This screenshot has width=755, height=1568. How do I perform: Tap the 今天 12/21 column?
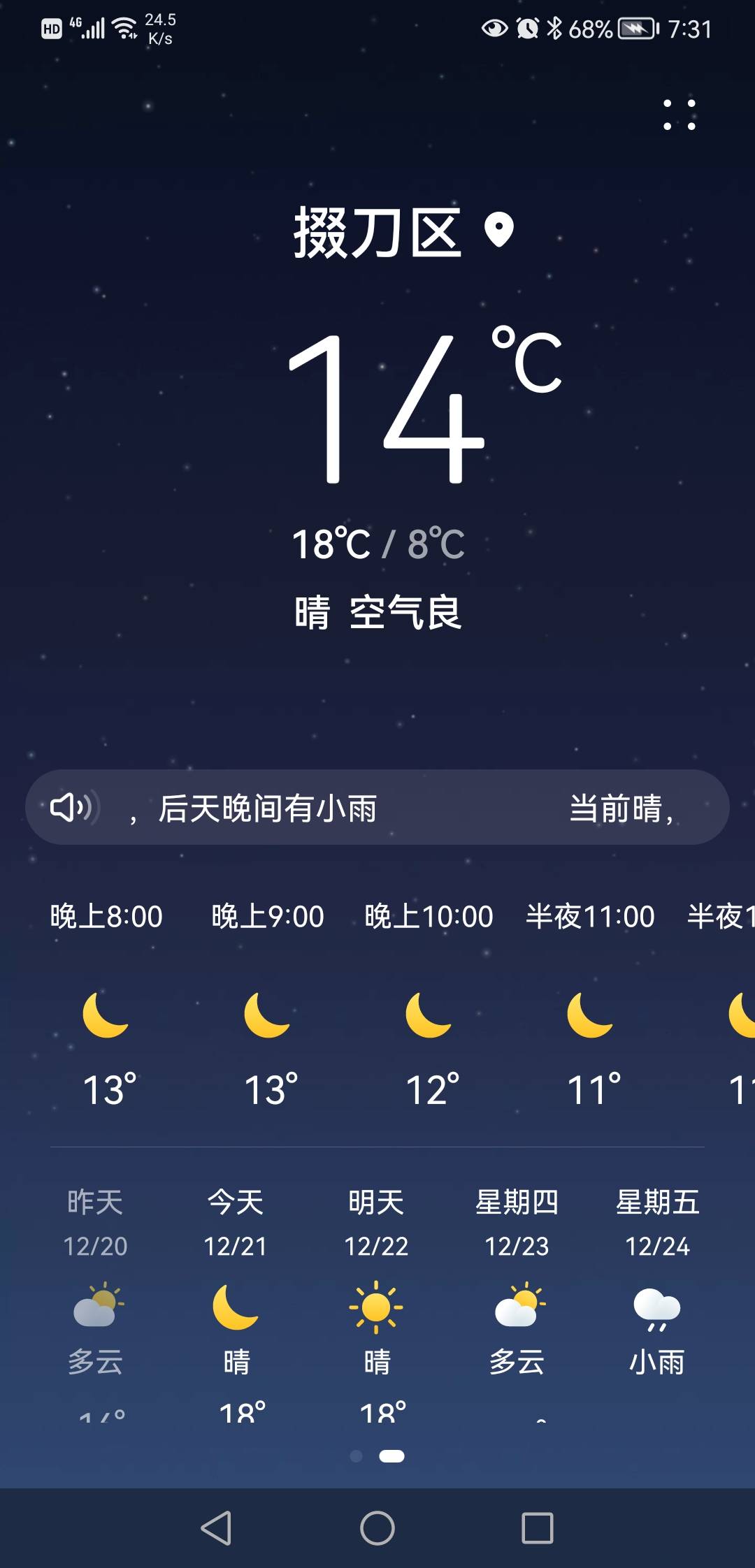236,1223
